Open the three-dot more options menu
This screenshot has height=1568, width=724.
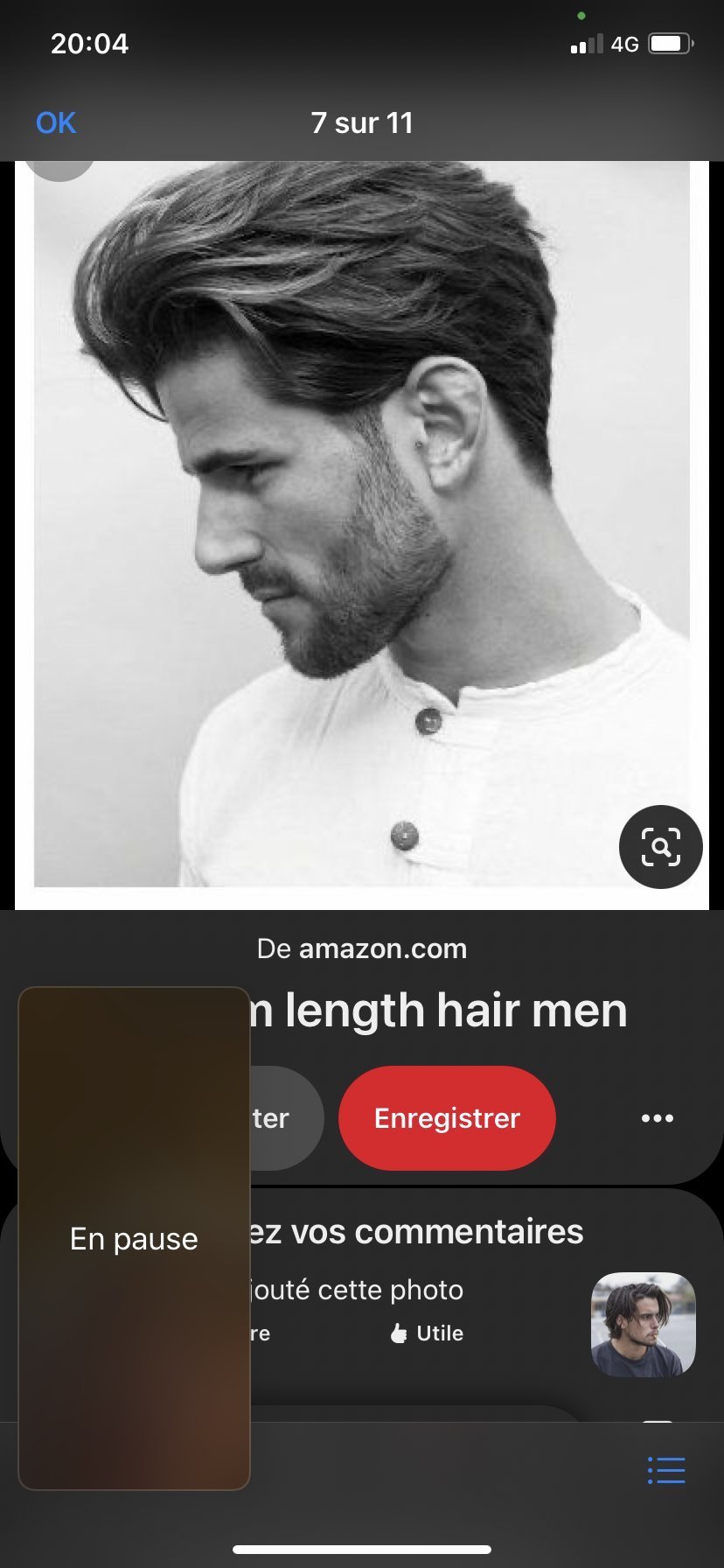(x=657, y=1117)
